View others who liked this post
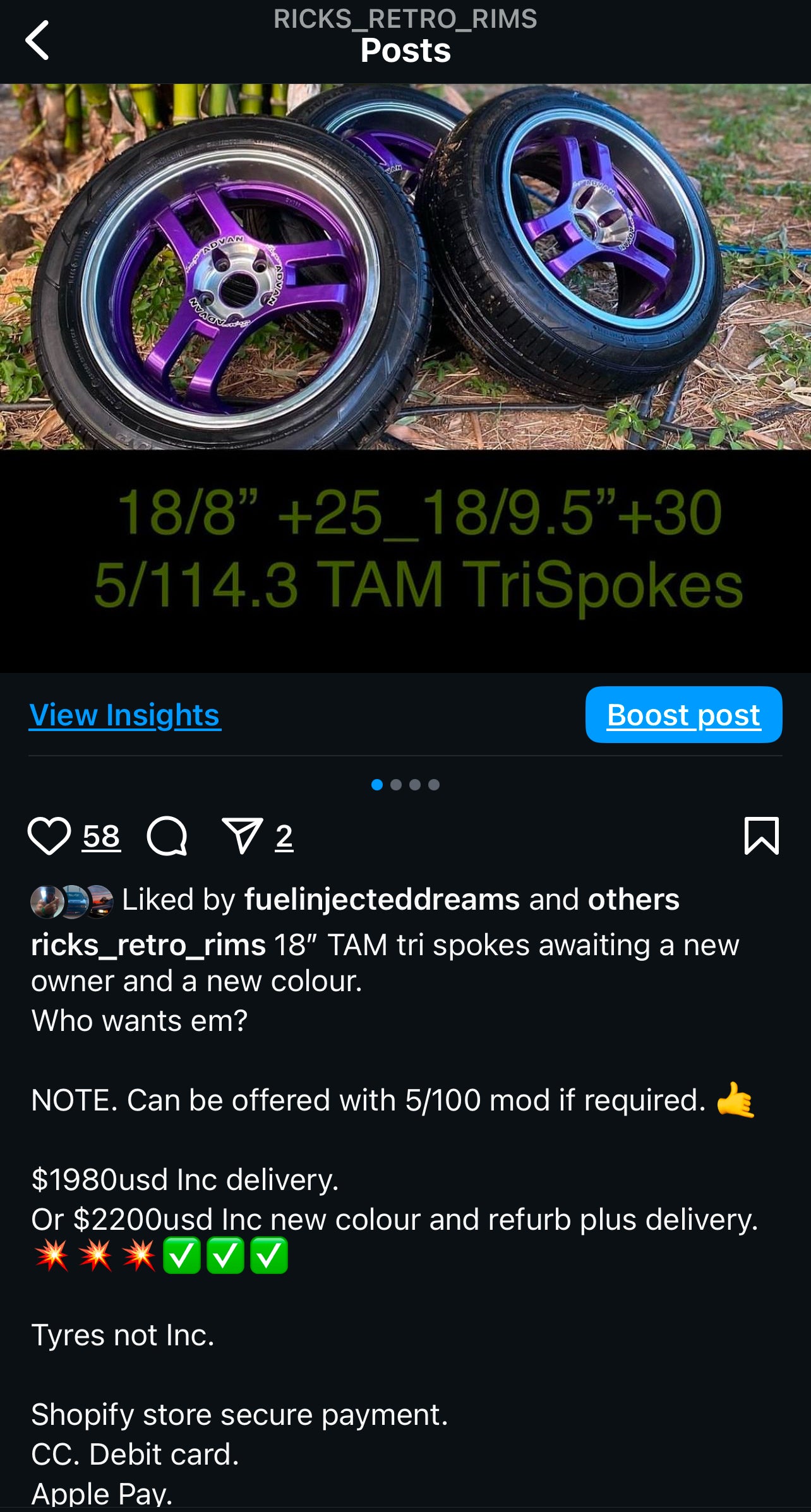This screenshot has width=811, height=1512. tap(634, 899)
